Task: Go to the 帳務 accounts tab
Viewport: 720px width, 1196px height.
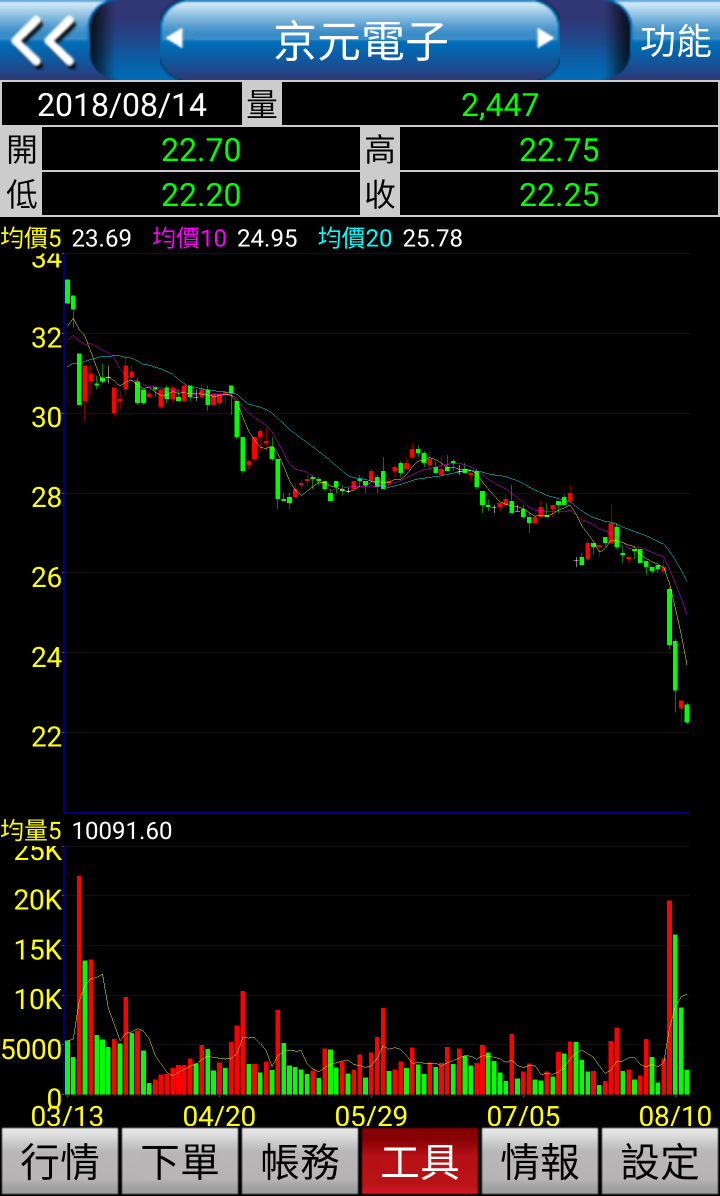Action: pos(300,1162)
